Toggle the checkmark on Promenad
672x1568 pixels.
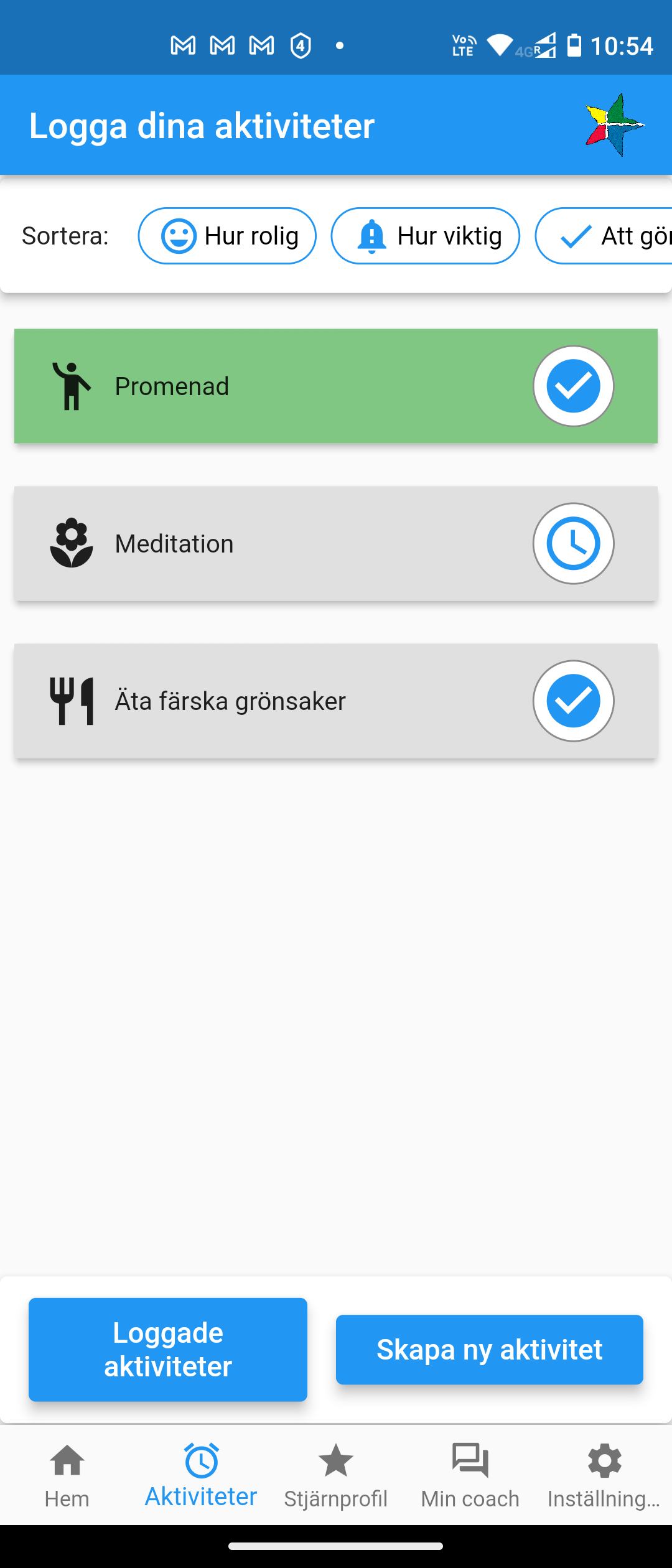573,386
